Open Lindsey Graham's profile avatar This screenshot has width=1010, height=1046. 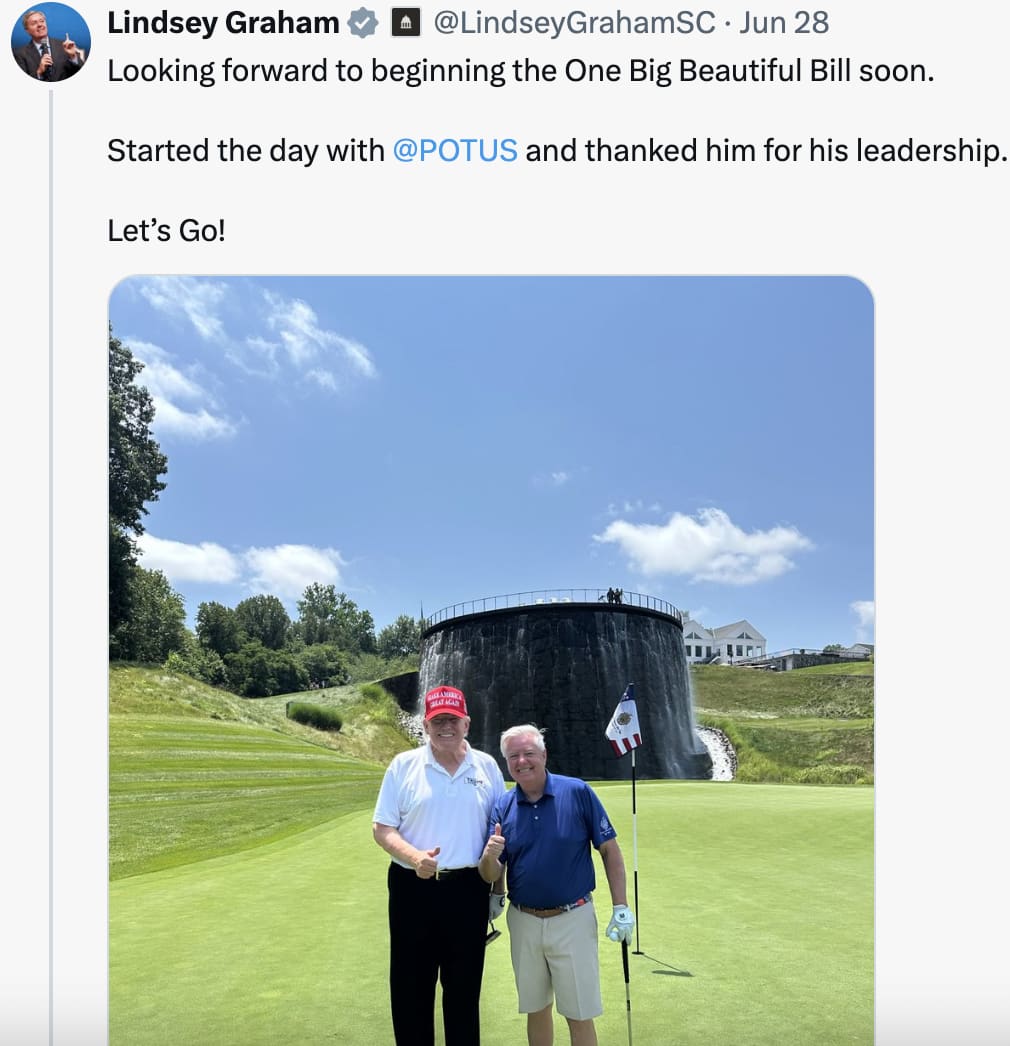tap(50, 42)
